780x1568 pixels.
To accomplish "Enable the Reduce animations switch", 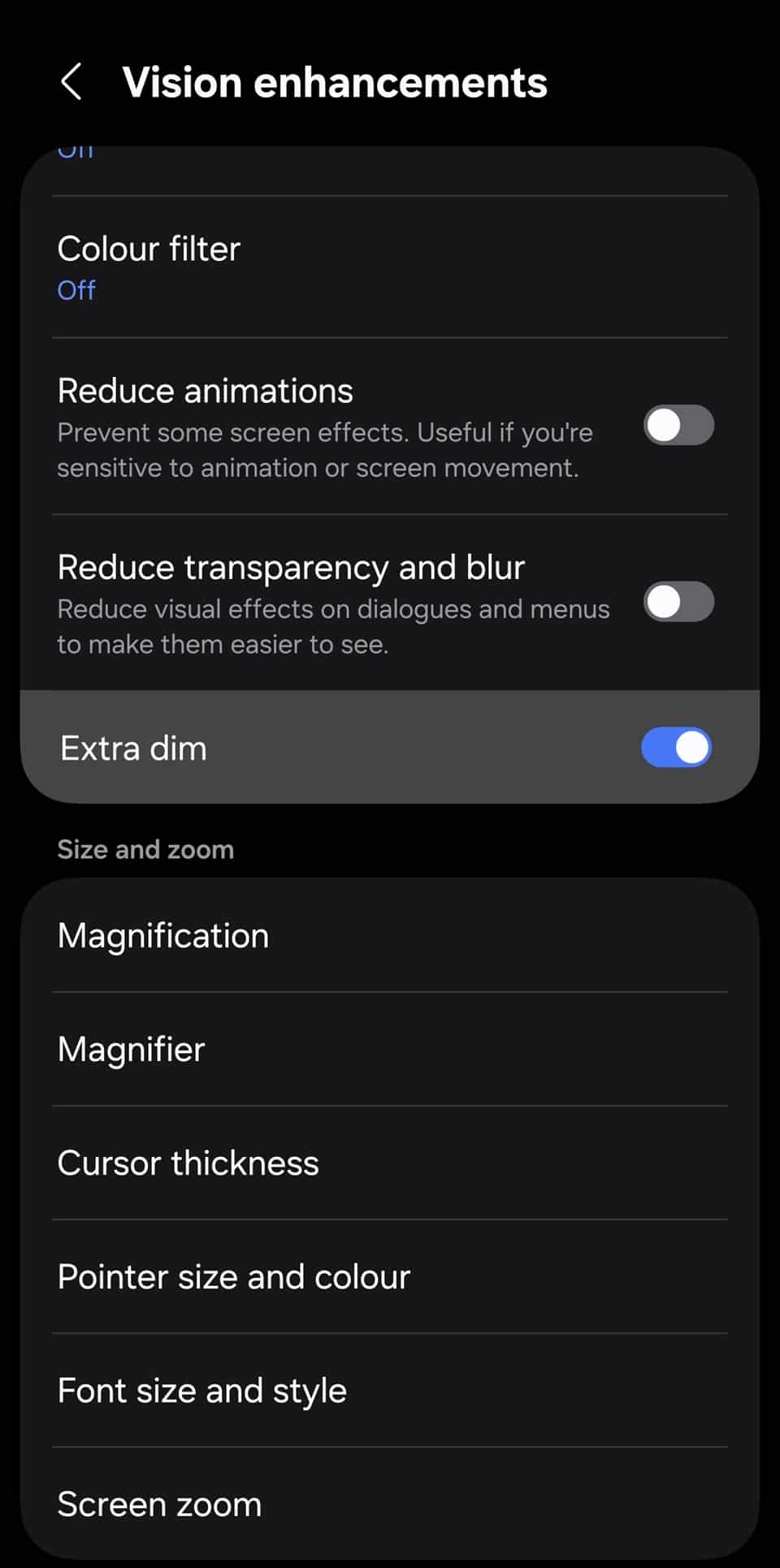I will (x=678, y=426).
